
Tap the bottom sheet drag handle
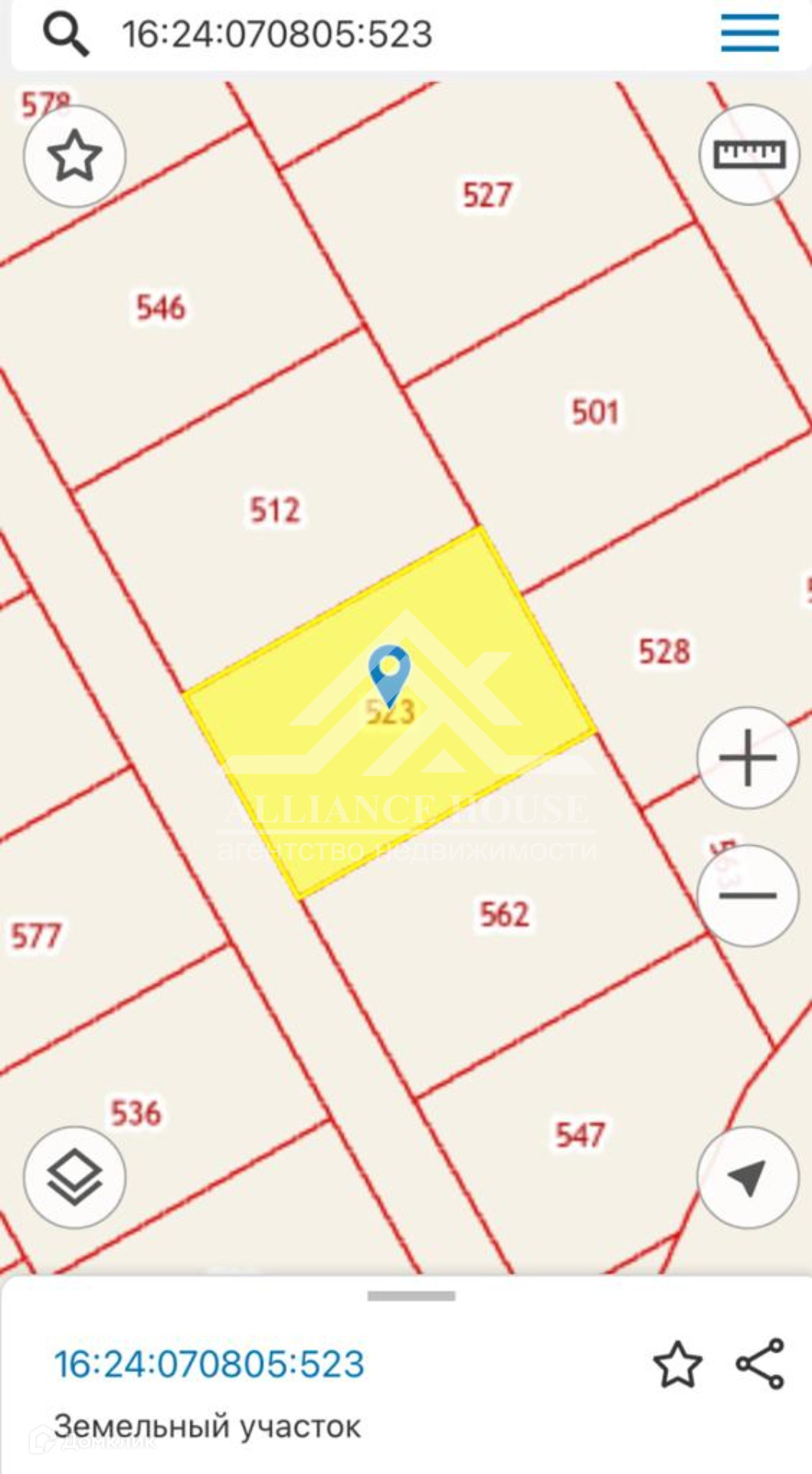411,1296
